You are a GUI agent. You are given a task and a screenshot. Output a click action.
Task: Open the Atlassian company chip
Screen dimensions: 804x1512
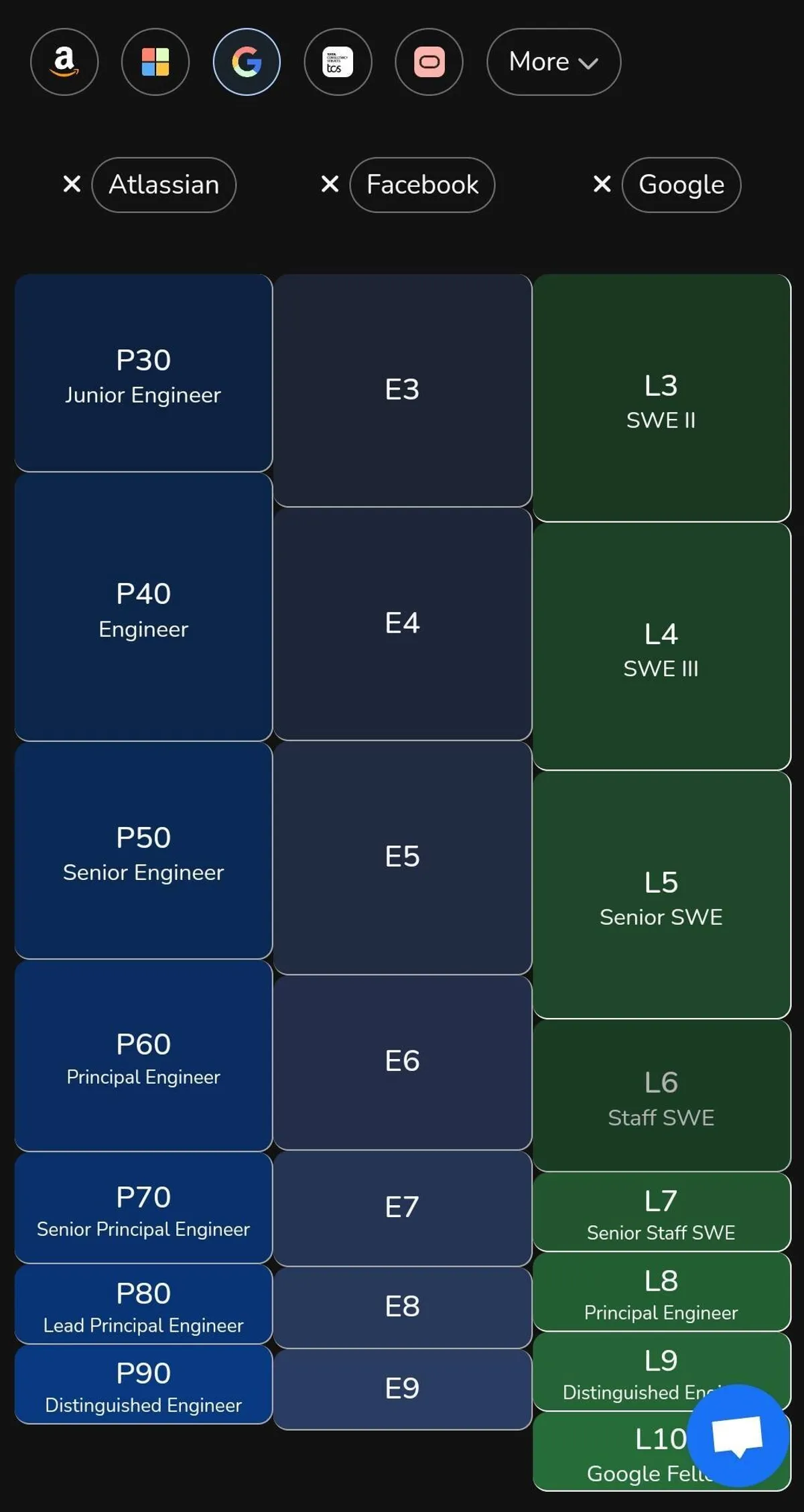point(164,185)
